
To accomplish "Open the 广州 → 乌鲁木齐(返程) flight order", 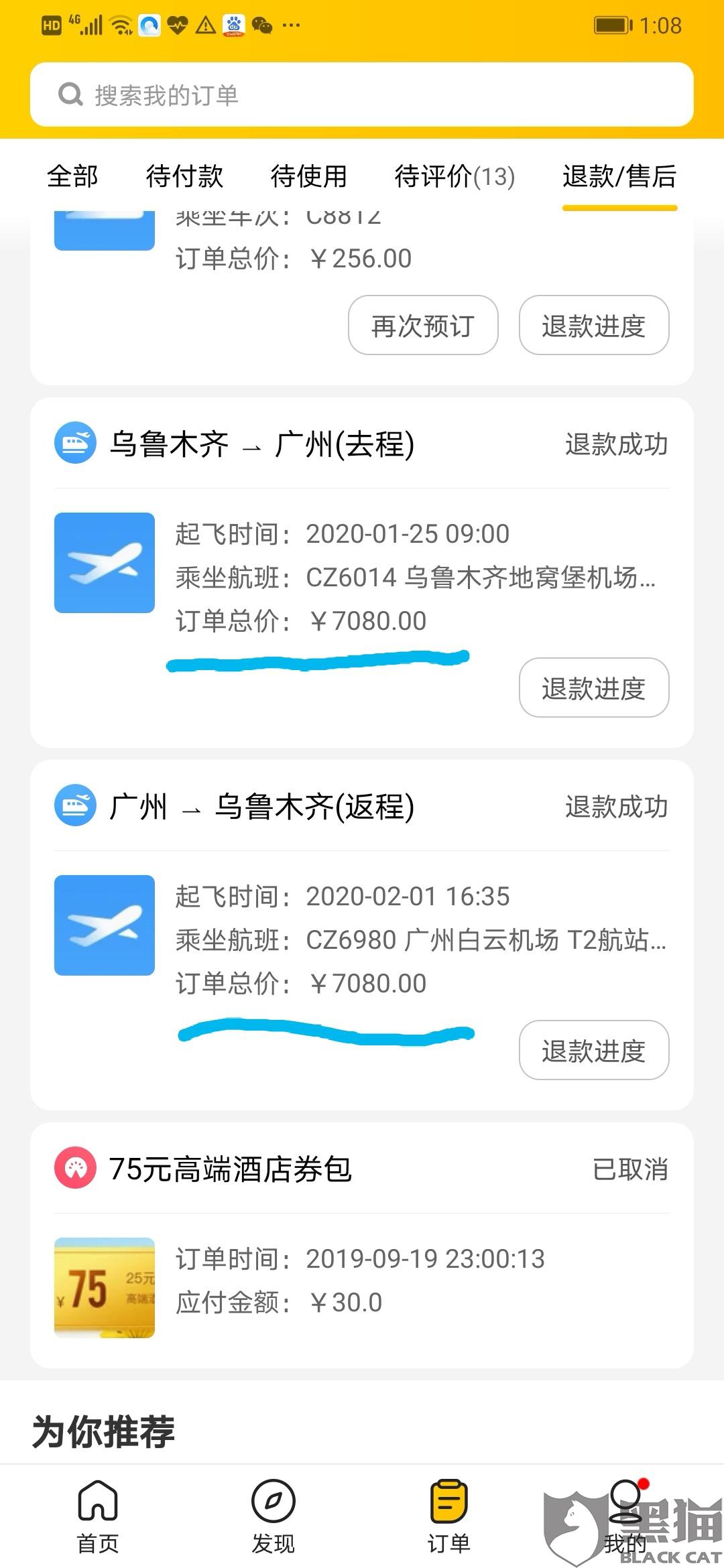I will 261,807.
